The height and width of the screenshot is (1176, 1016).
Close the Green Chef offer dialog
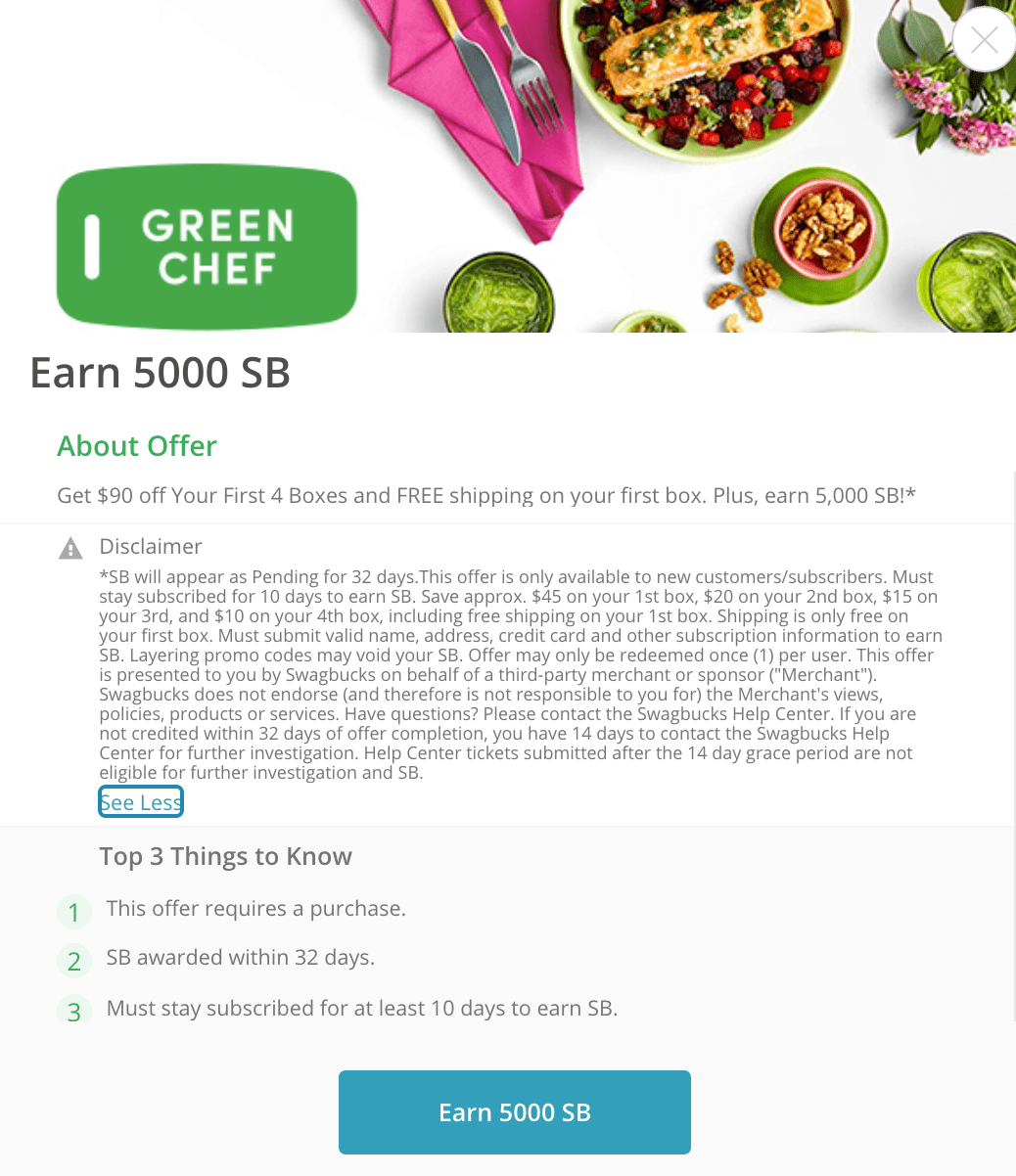[984, 40]
